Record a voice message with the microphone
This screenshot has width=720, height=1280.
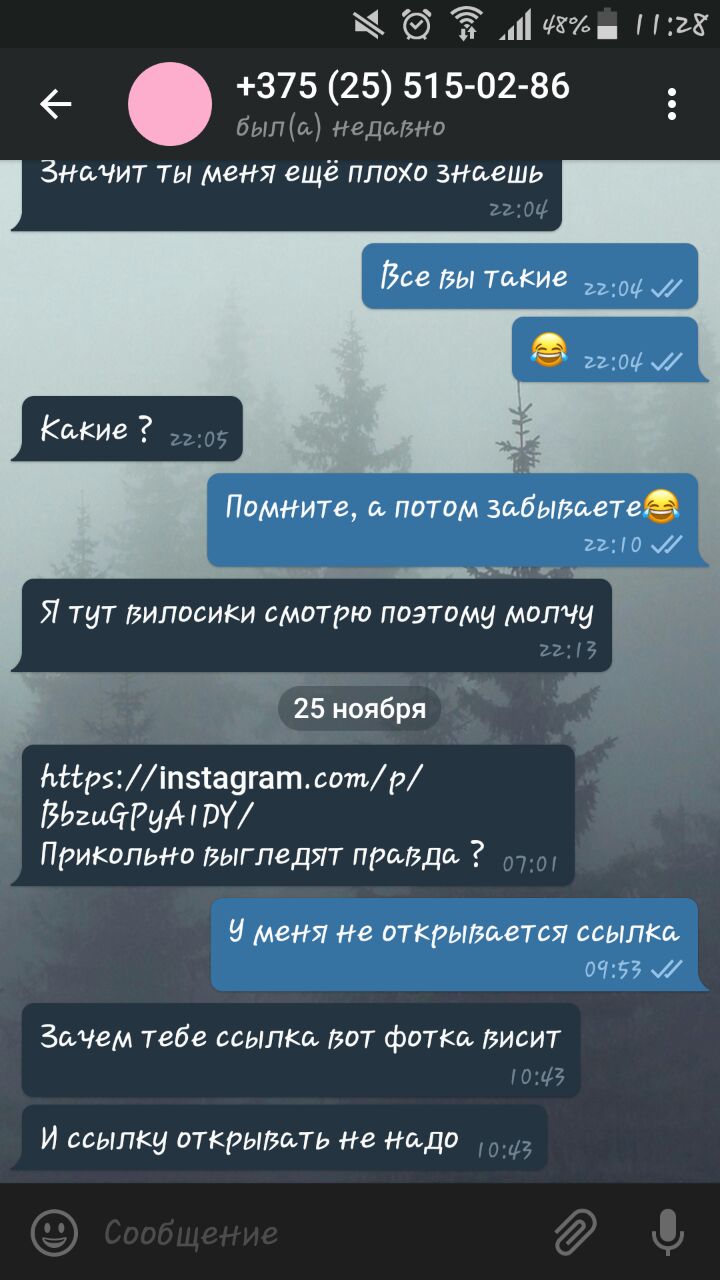point(667,1232)
